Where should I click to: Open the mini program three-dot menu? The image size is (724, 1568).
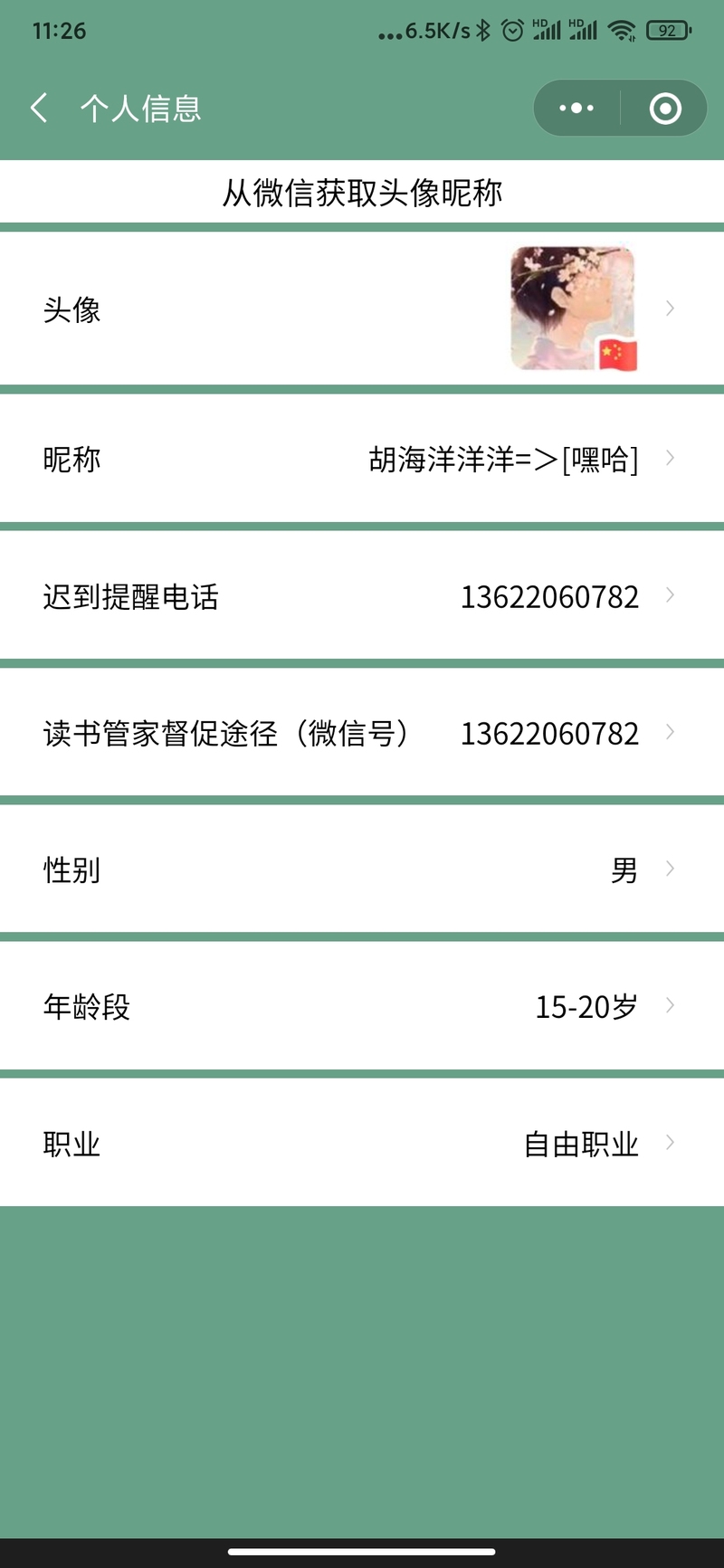576,109
